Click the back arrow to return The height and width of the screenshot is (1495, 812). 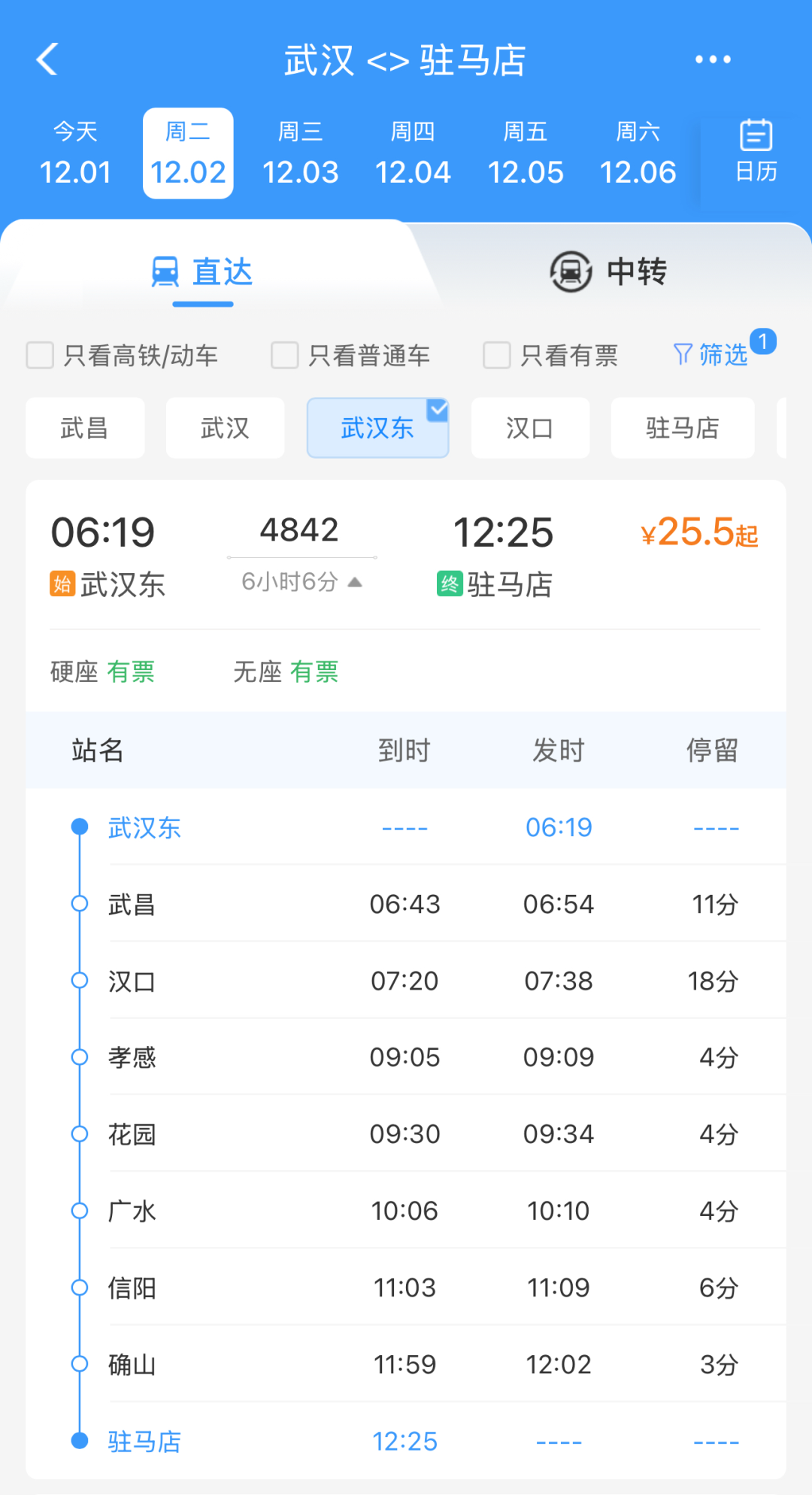click(x=47, y=59)
